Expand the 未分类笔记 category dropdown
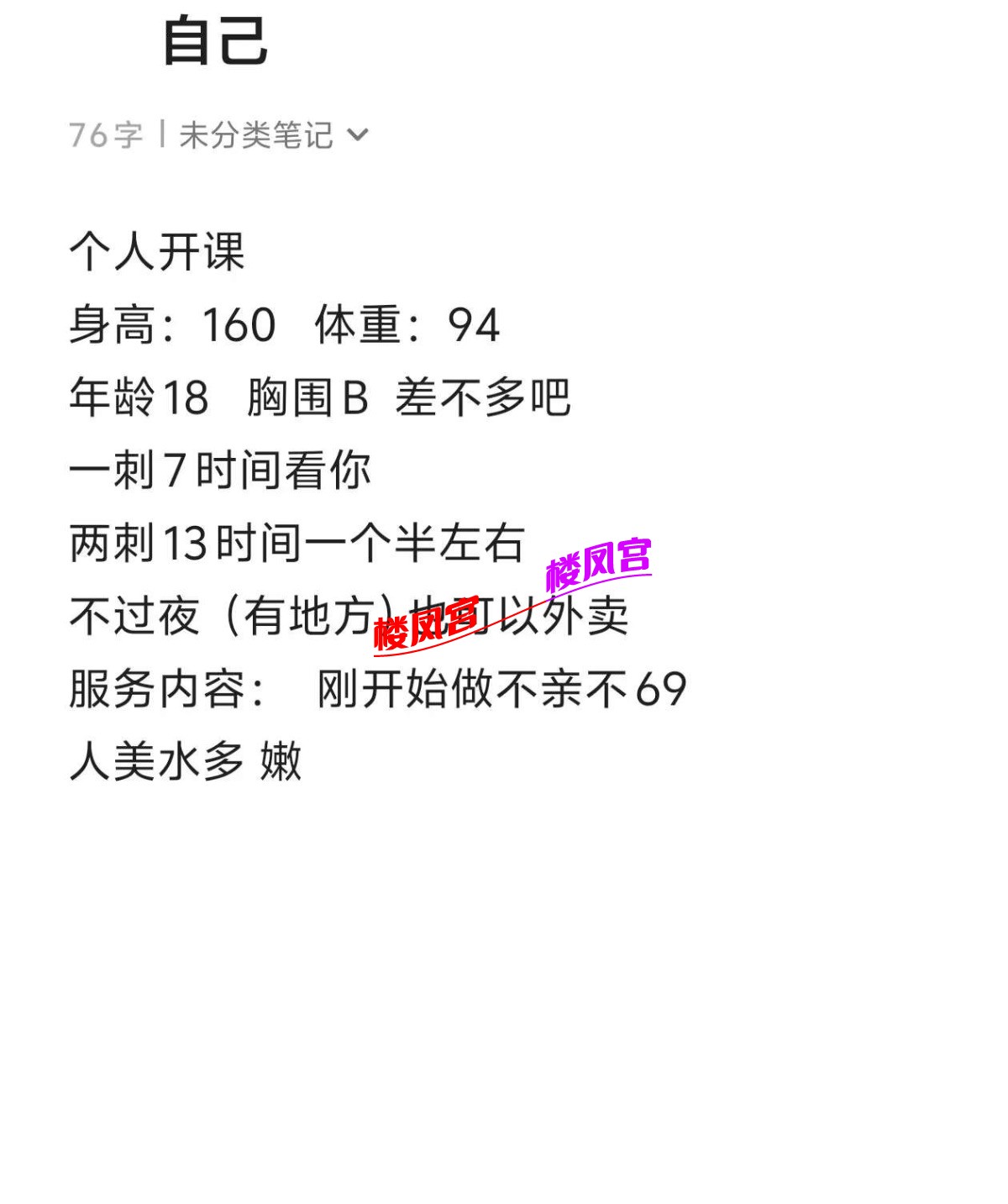 (357, 135)
